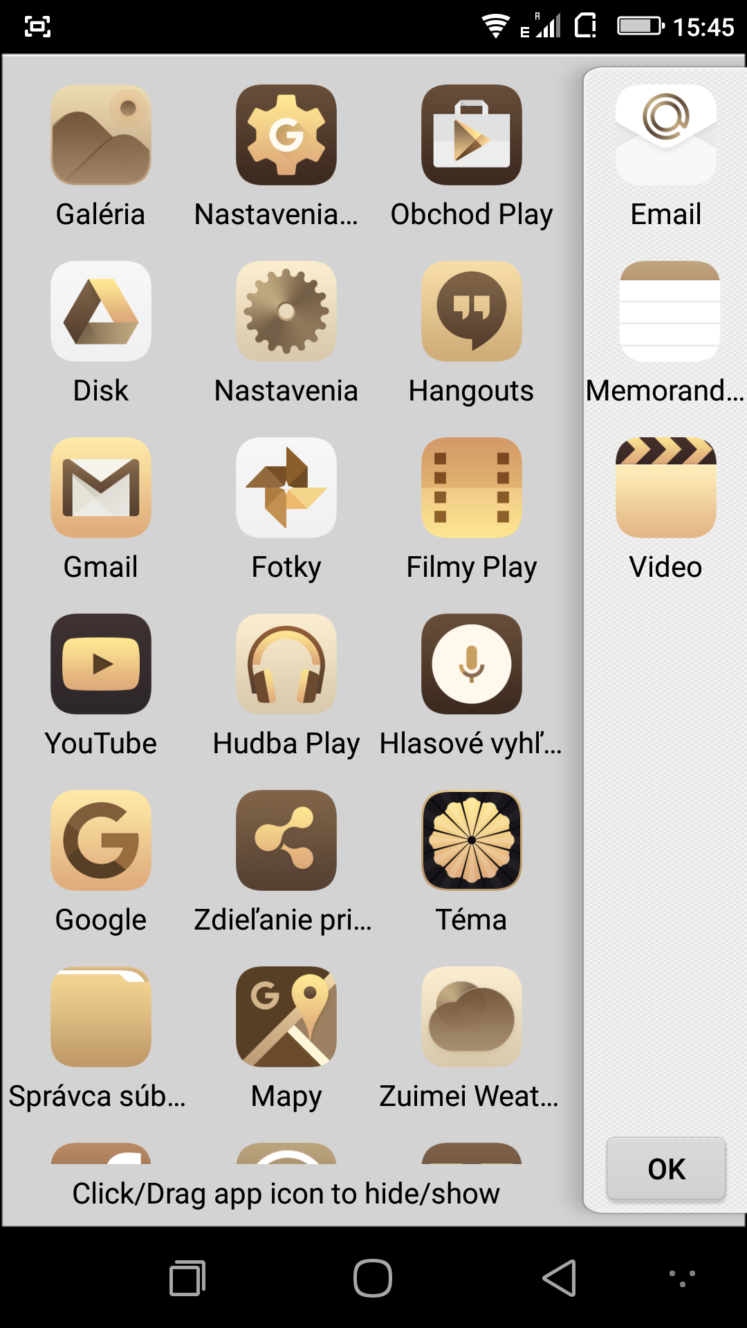747x1328 pixels.
Task: Select the Memorandum icon in side panel
Action: pos(666,311)
